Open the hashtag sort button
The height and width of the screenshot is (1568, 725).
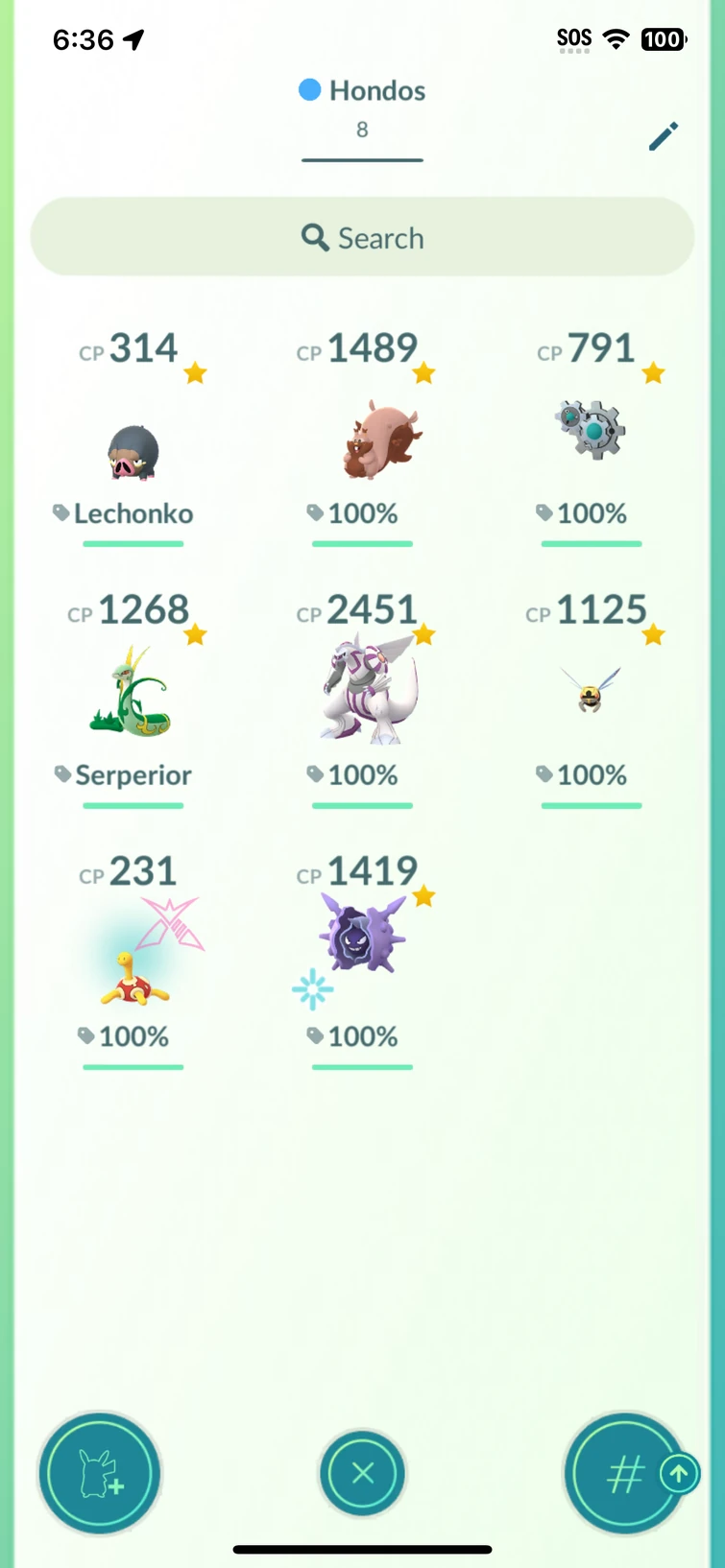624,1473
